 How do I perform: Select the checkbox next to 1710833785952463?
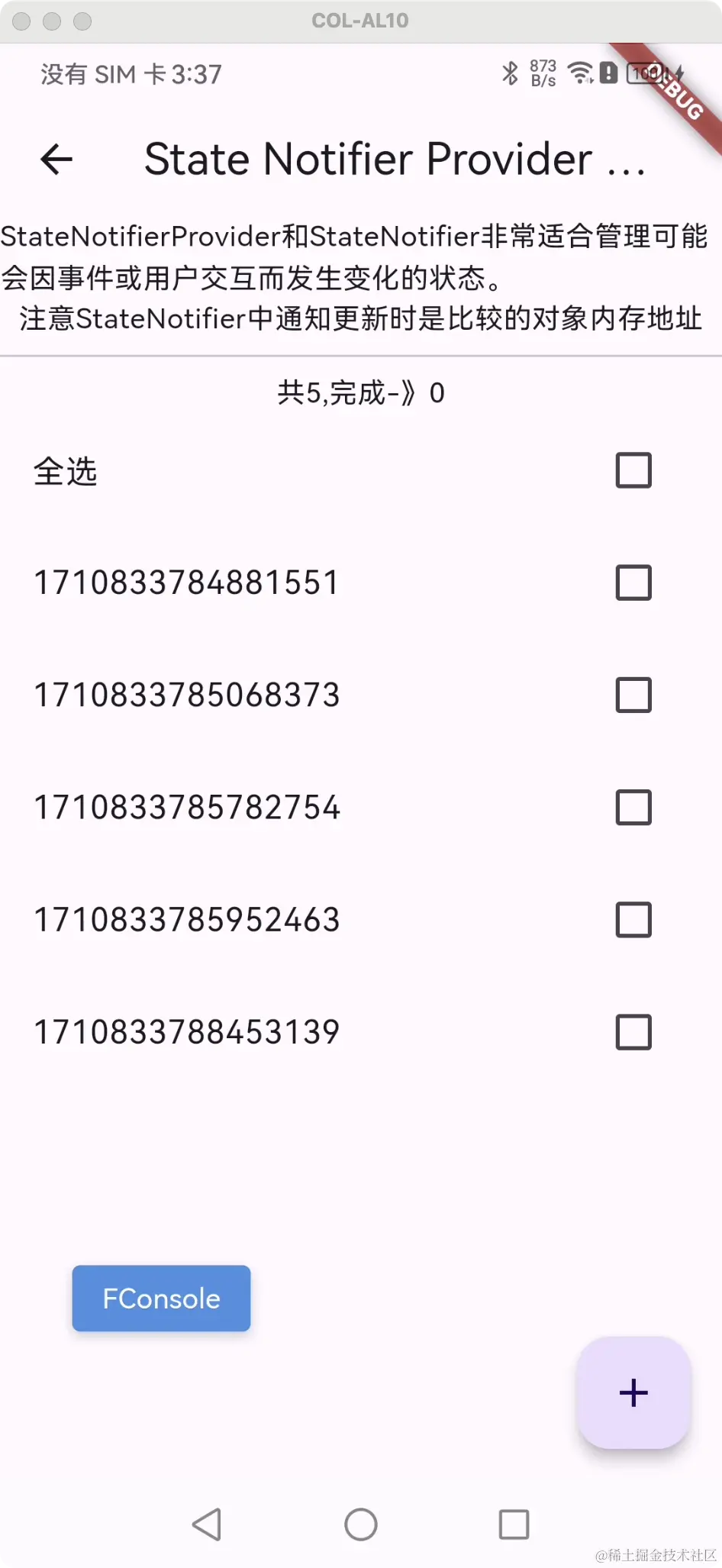tap(633, 921)
